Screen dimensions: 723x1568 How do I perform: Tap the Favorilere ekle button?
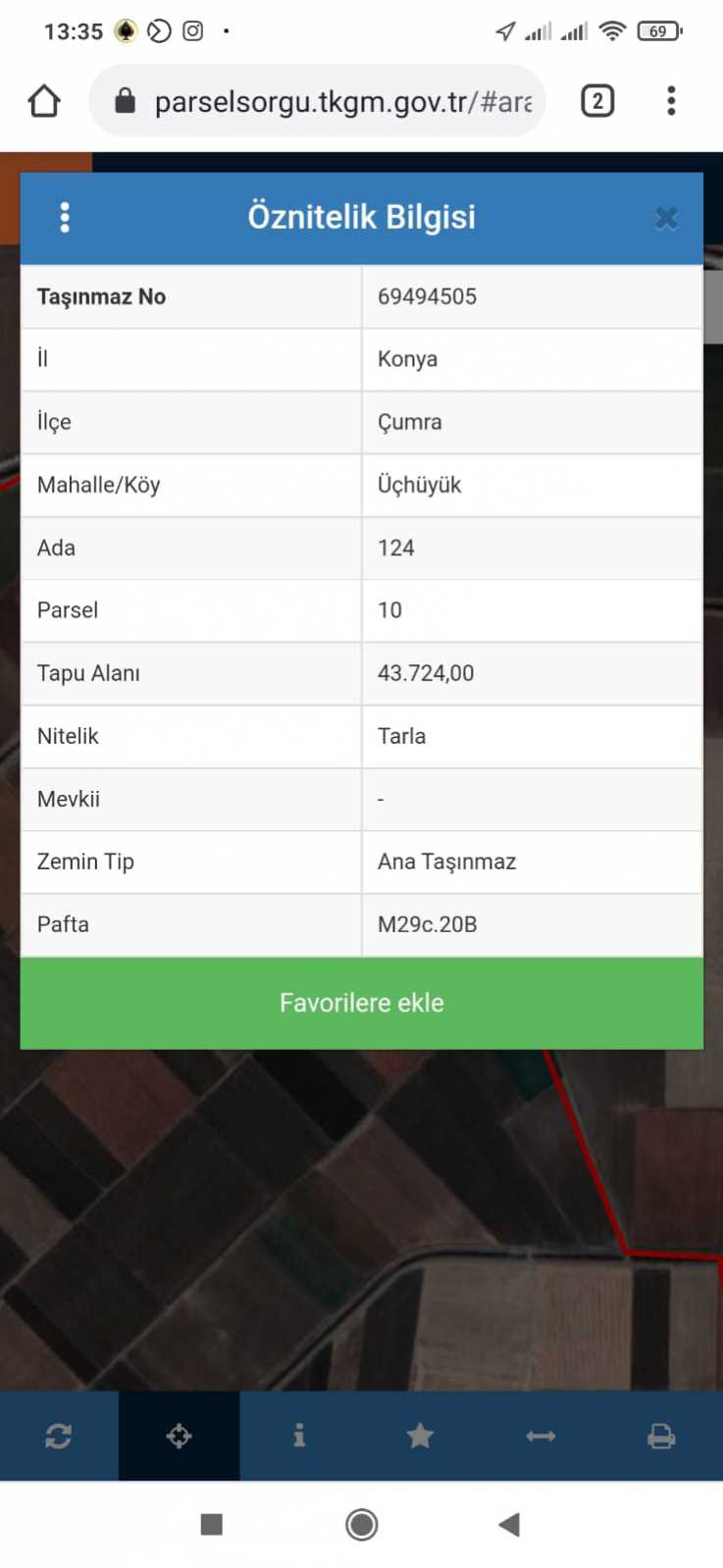pos(361,1003)
